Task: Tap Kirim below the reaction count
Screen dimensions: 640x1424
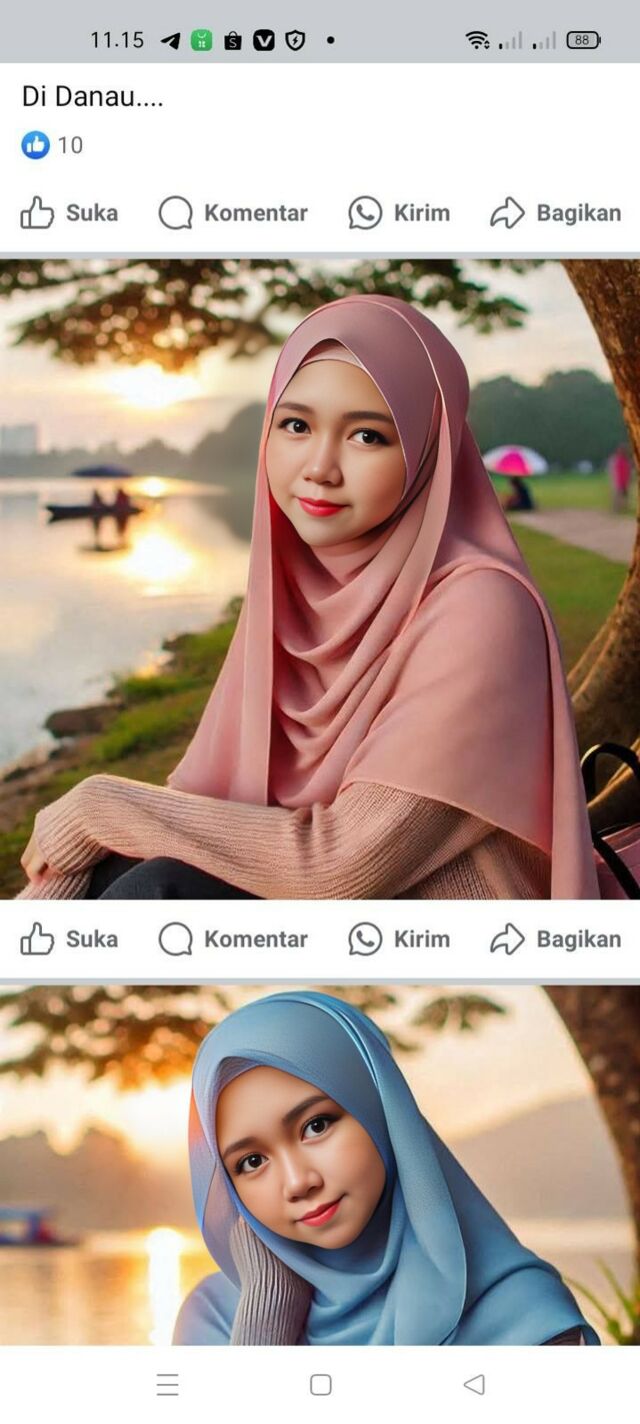Action: point(399,213)
